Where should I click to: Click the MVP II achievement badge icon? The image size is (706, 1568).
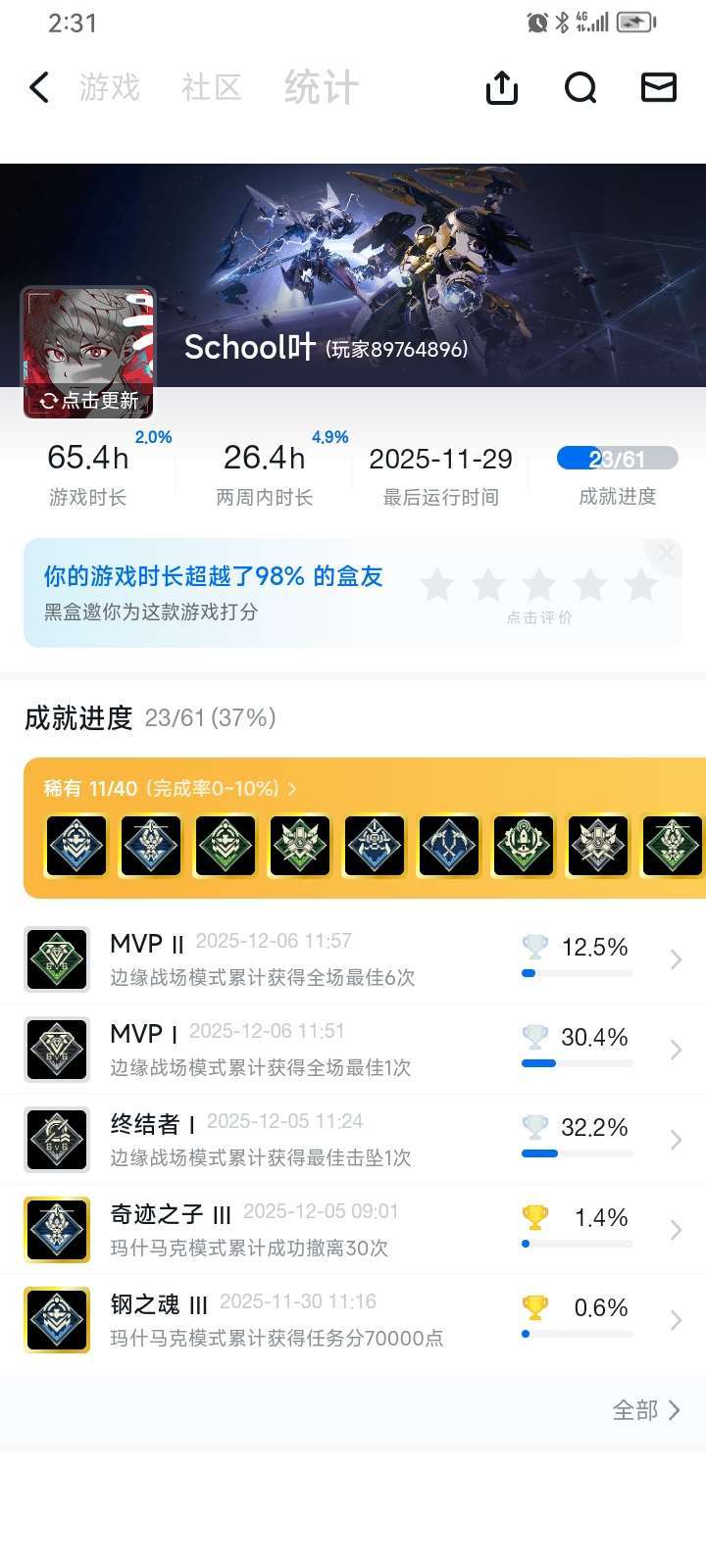56,958
